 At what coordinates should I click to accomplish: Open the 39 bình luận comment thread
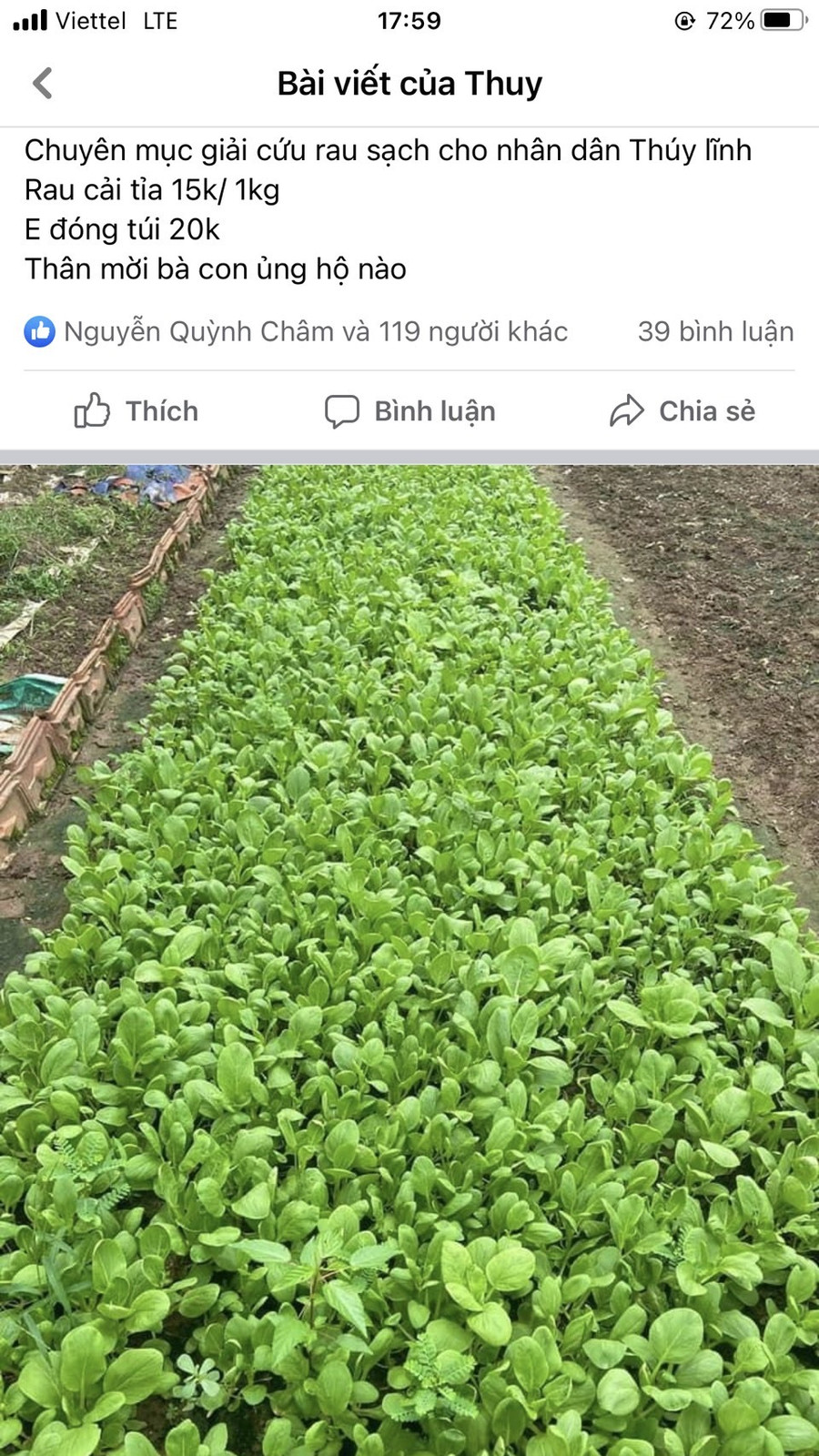715,331
